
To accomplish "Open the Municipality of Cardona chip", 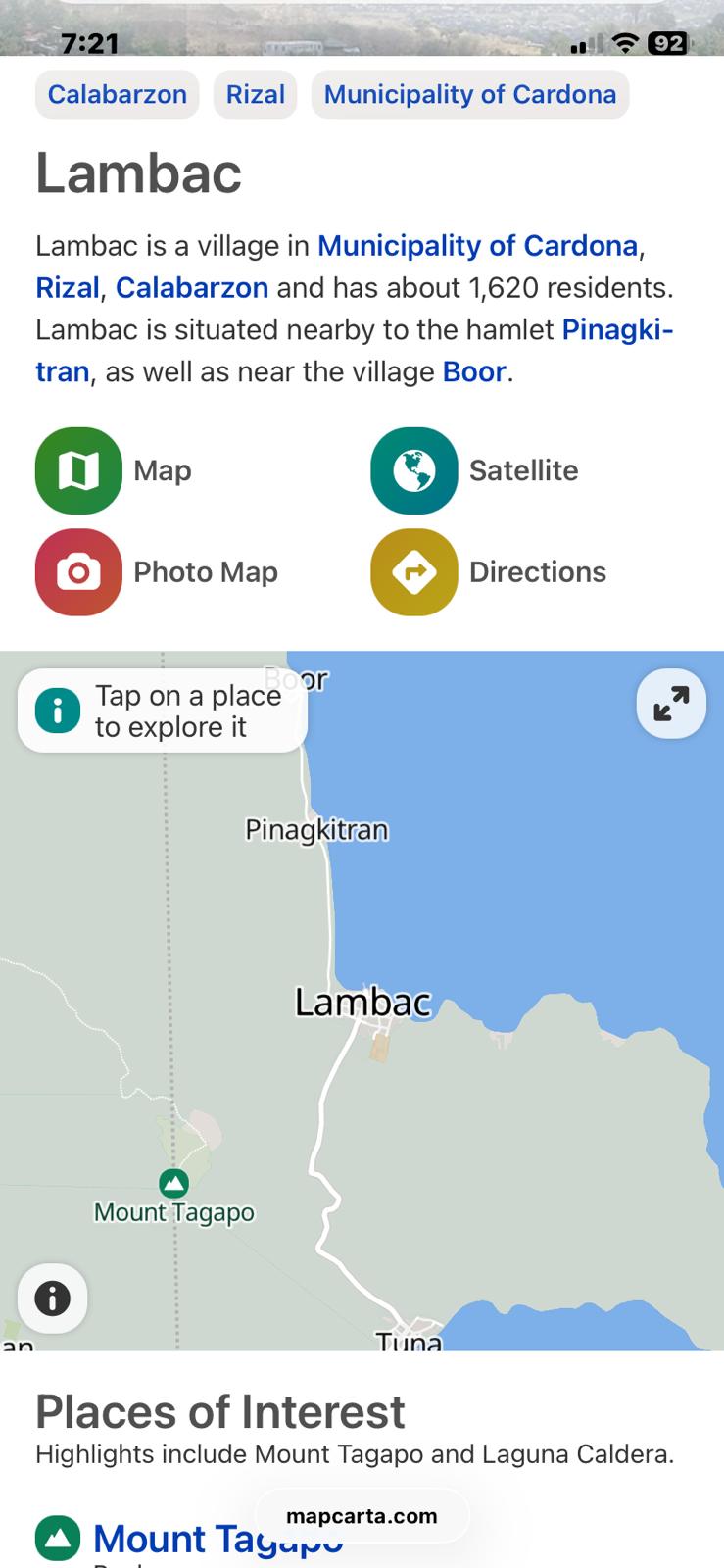I will [x=469, y=95].
